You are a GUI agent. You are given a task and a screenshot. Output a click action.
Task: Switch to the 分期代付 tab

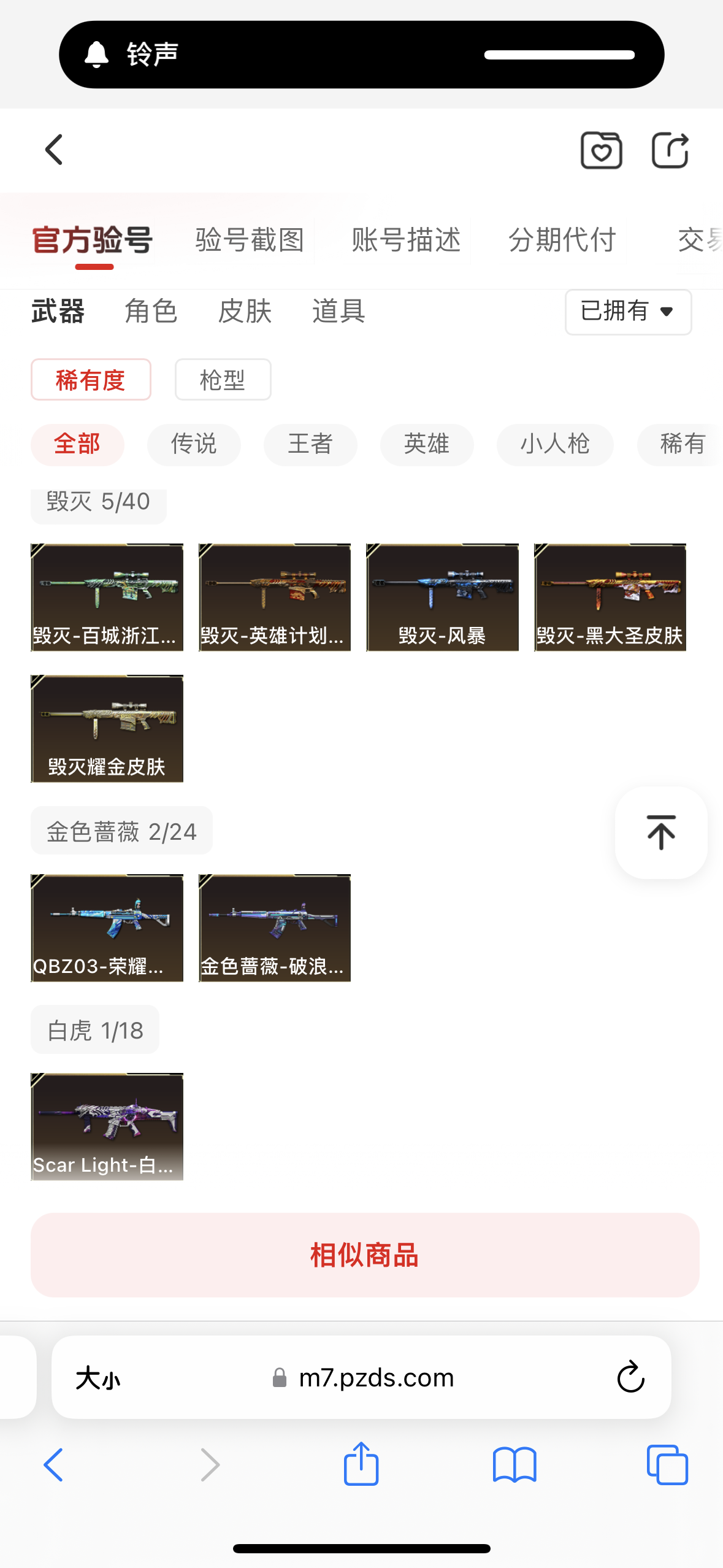[x=562, y=240]
